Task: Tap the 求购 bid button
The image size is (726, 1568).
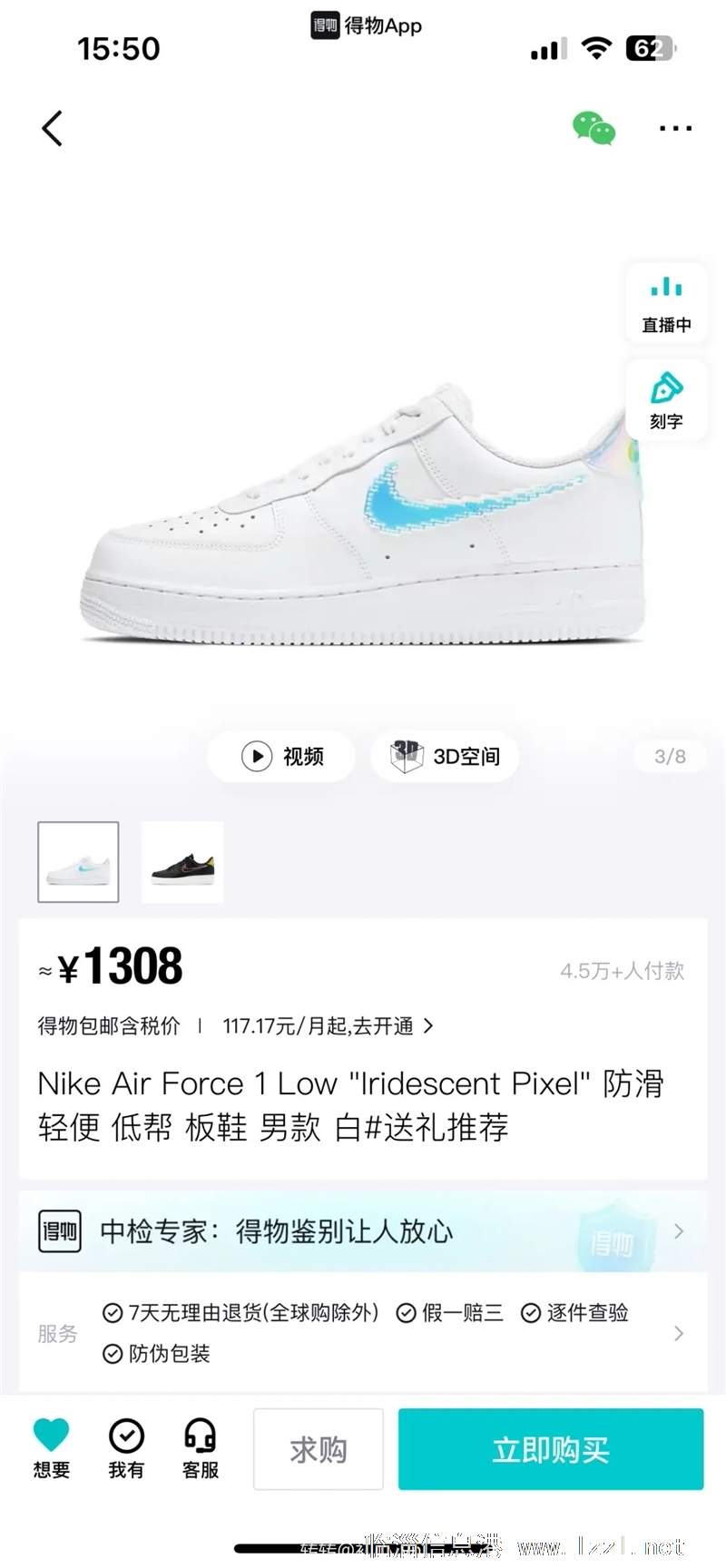Action: [x=319, y=1449]
